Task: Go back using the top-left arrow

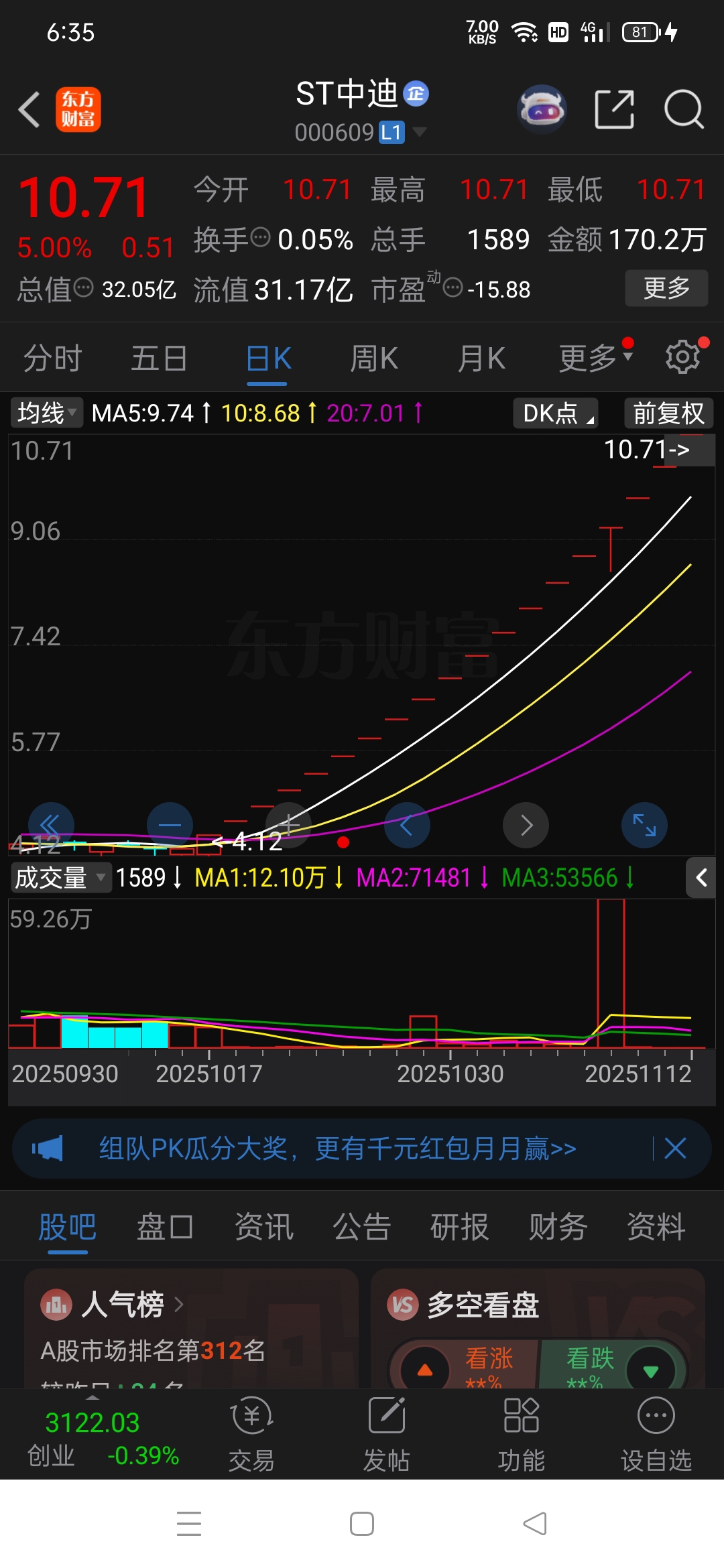Action: click(29, 109)
